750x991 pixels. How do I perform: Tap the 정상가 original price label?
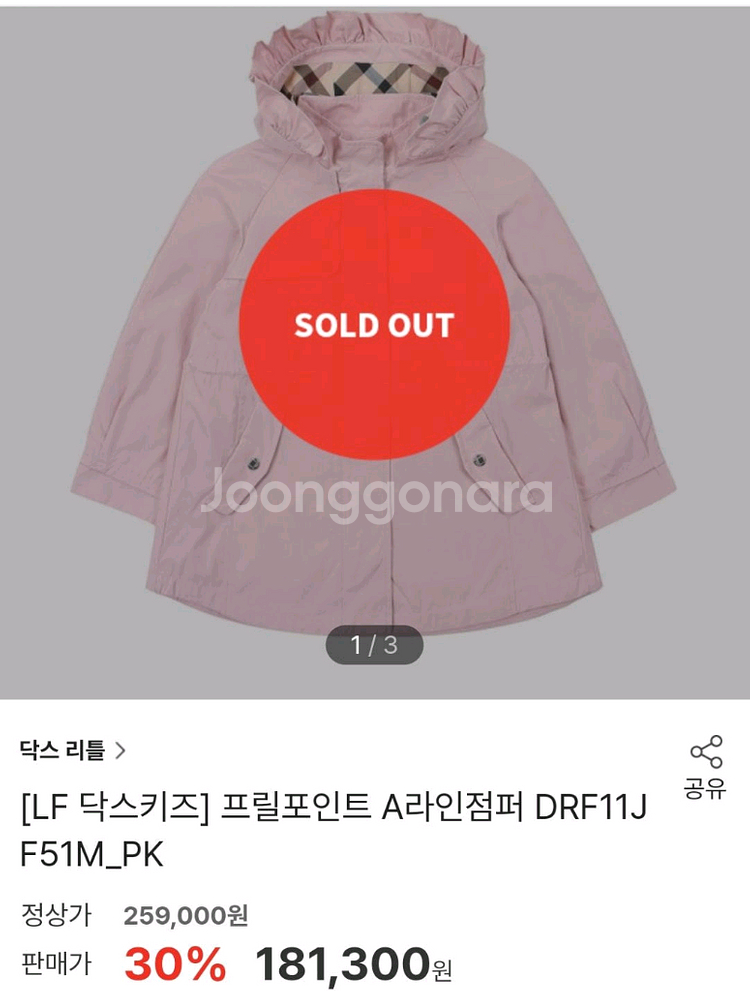click(x=56, y=912)
